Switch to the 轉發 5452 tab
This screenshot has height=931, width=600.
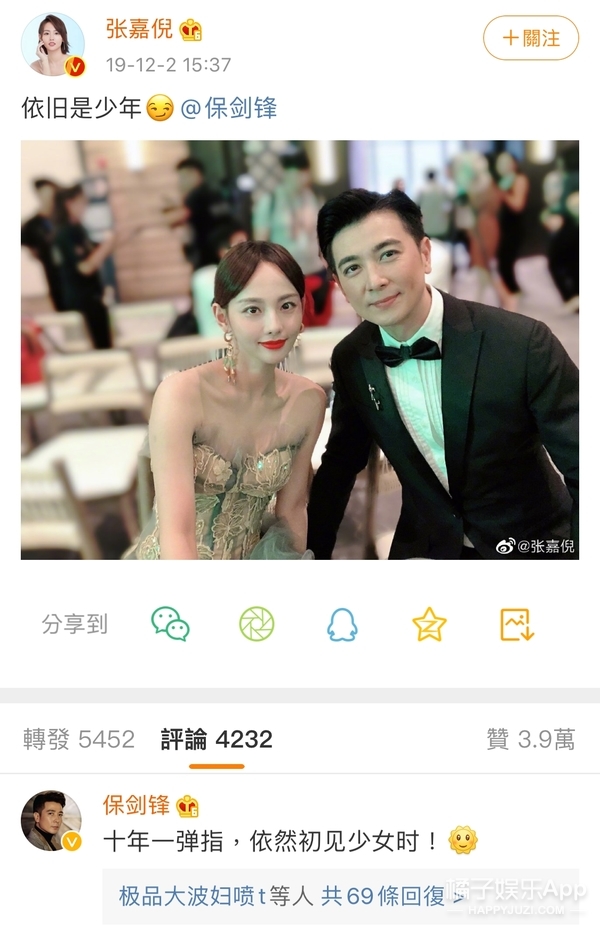(79, 739)
